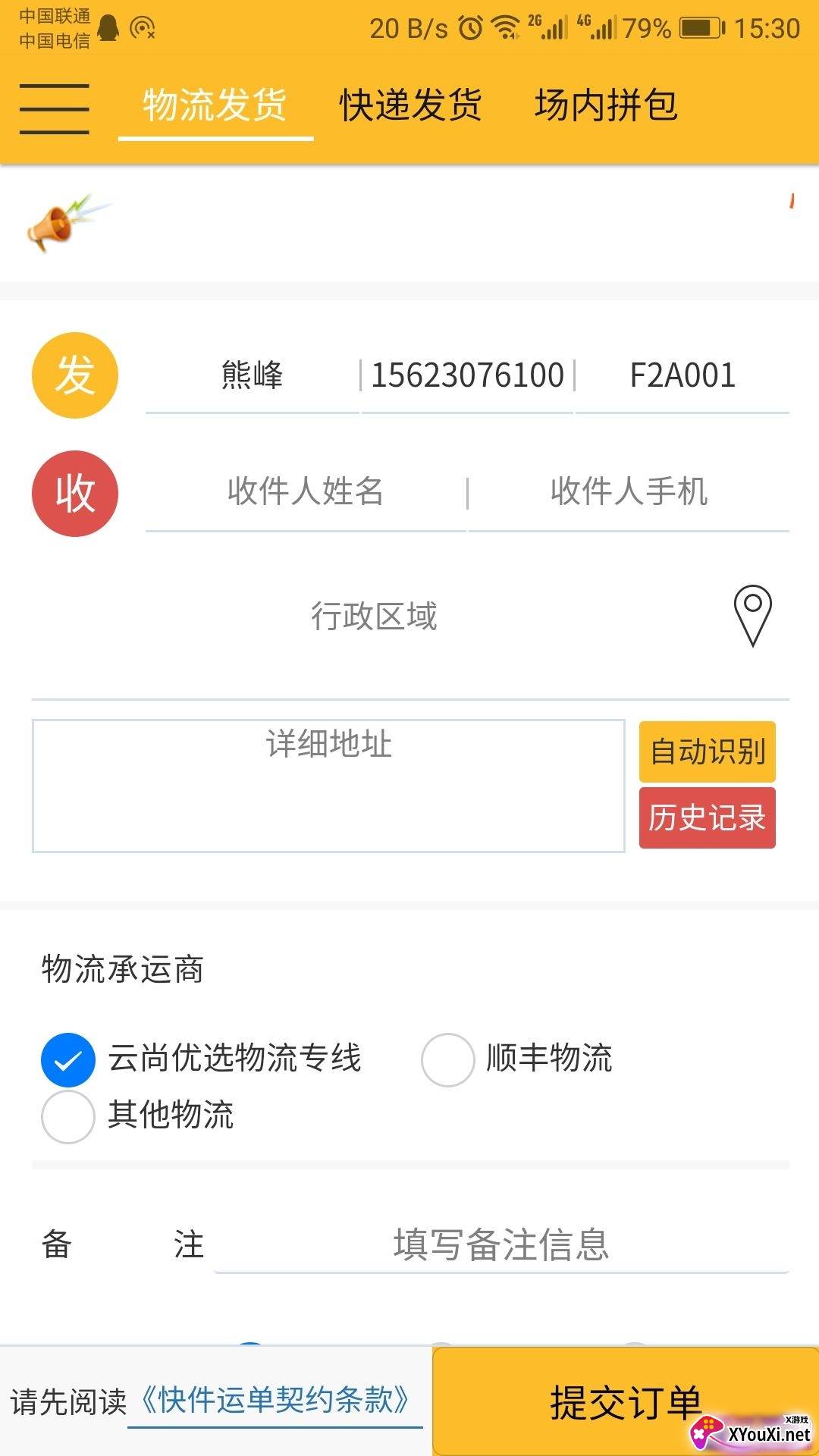Image resolution: width=819 pixels, height=1456 pixels.
Task: Pick the 其他物流 option
Action: click(68, 1116)
